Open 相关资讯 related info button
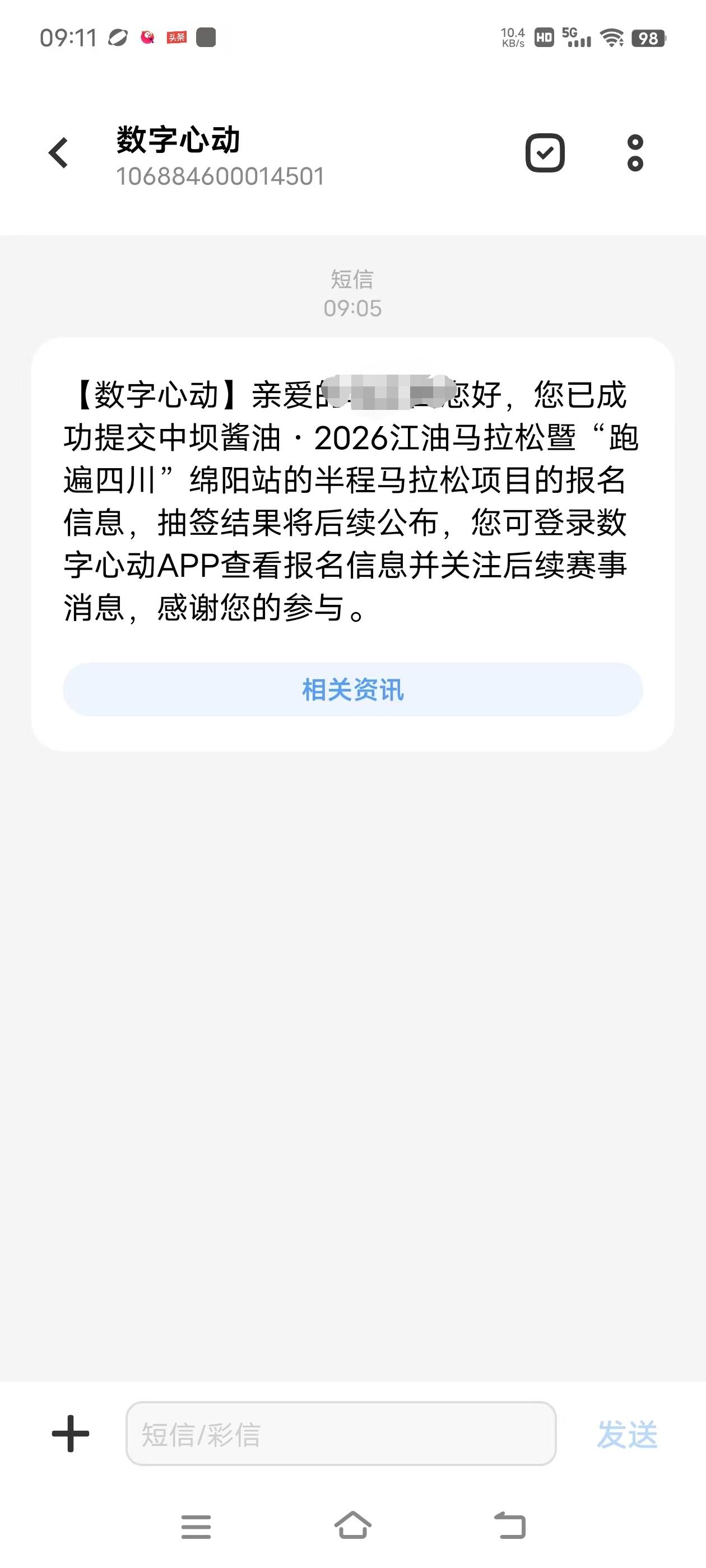The width and height of the screenshot is (706, 1568). tap(352, 690)
